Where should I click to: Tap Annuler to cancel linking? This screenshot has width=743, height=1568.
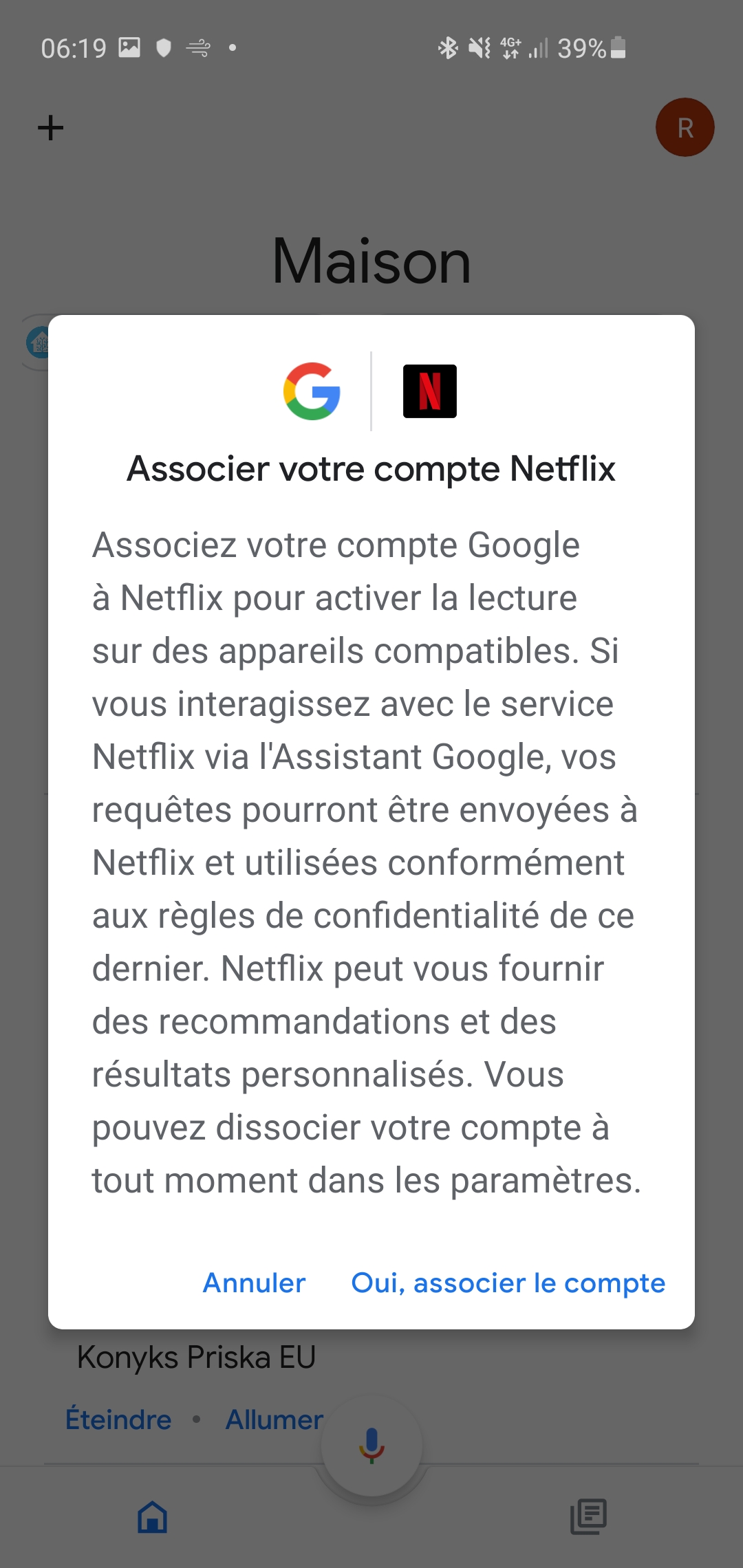click(x=254, y=1283)
